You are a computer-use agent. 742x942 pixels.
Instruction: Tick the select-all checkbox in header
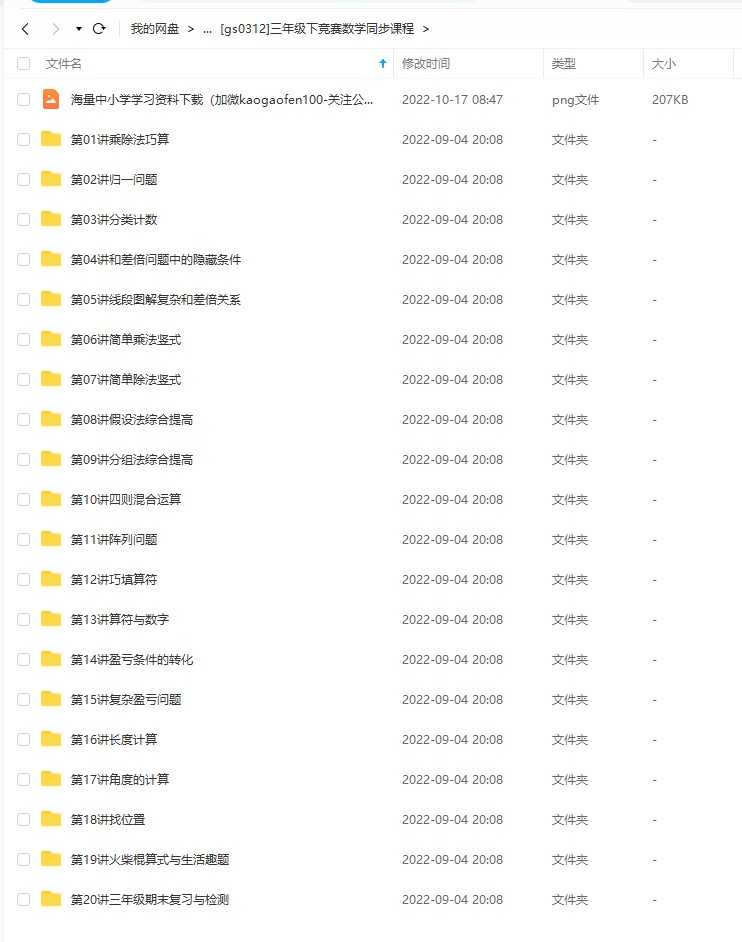pos(23,63)
